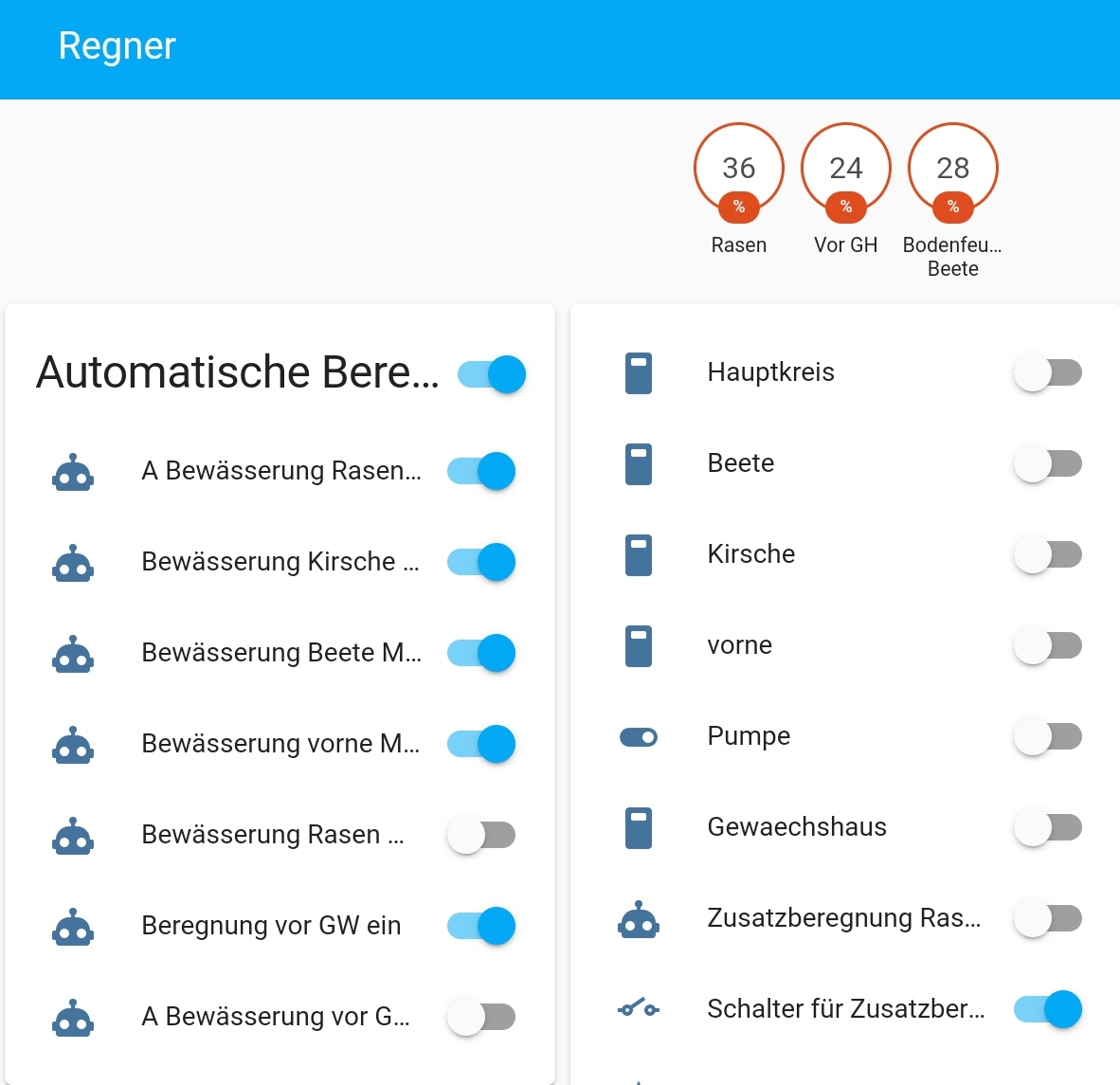The width and height of the screenshot is (1120, 1085).
Task: Enable the Bewässerung Rasen ... automation
Action: [481, 835]
